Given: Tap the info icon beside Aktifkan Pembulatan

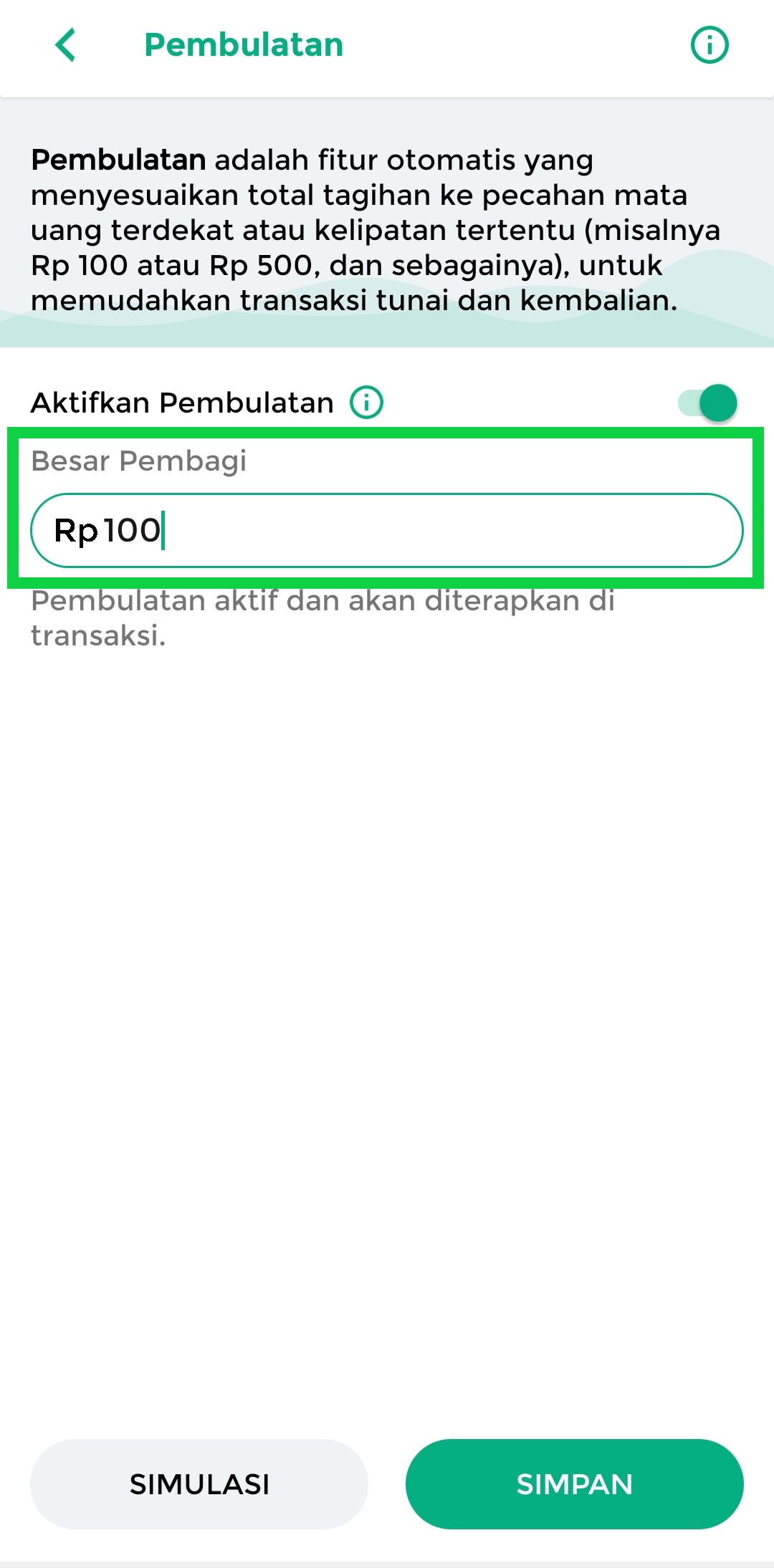Looking at the screenshot, I should pos(366,403).
